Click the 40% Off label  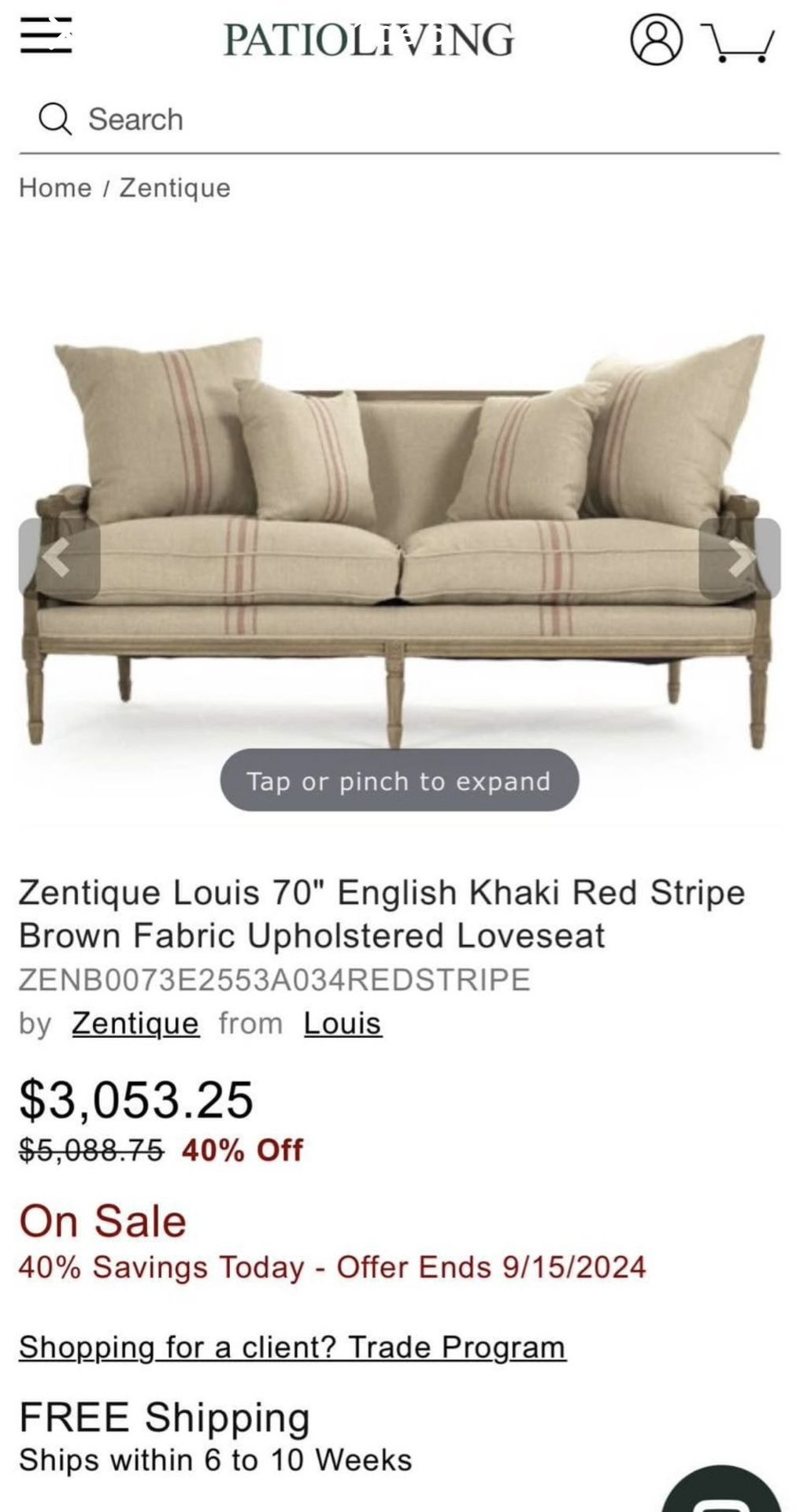coord(240,1151)
